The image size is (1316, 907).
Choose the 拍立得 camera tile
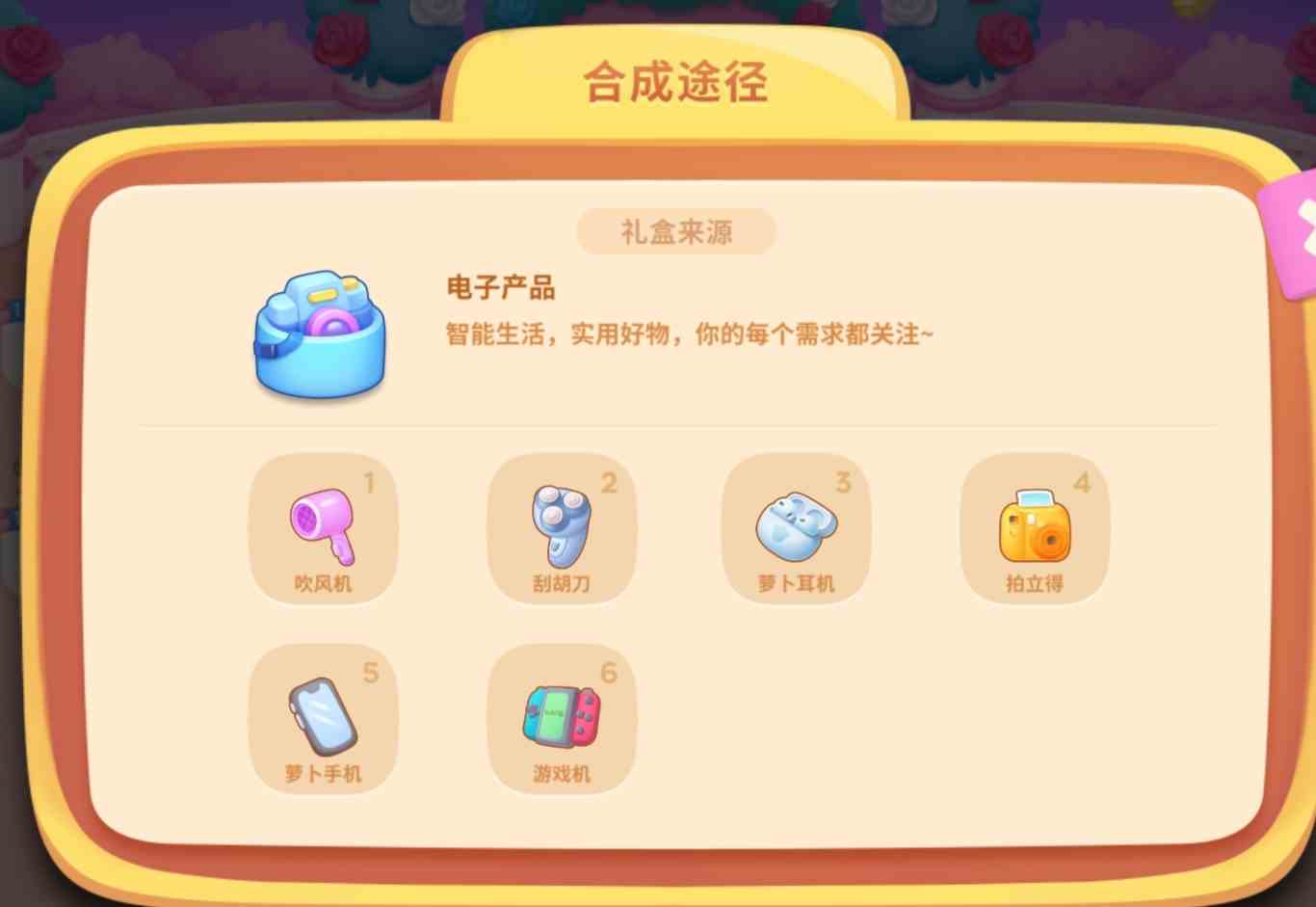[x=1035, y=529]
